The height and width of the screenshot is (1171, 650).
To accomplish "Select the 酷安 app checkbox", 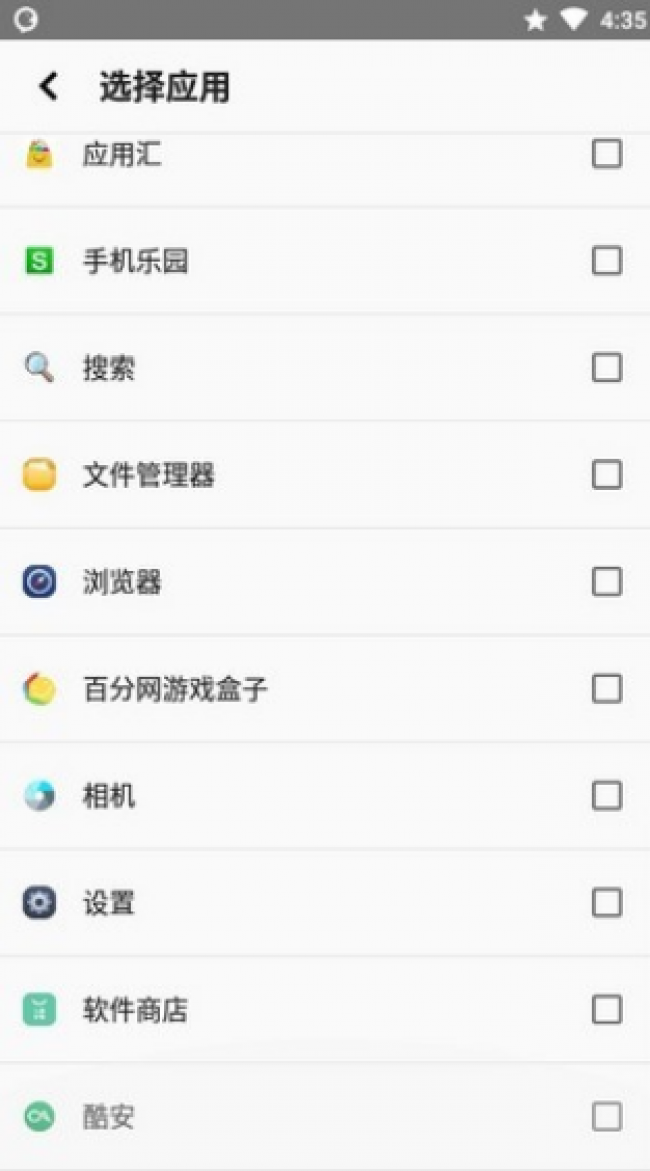I will point(606,1116).
